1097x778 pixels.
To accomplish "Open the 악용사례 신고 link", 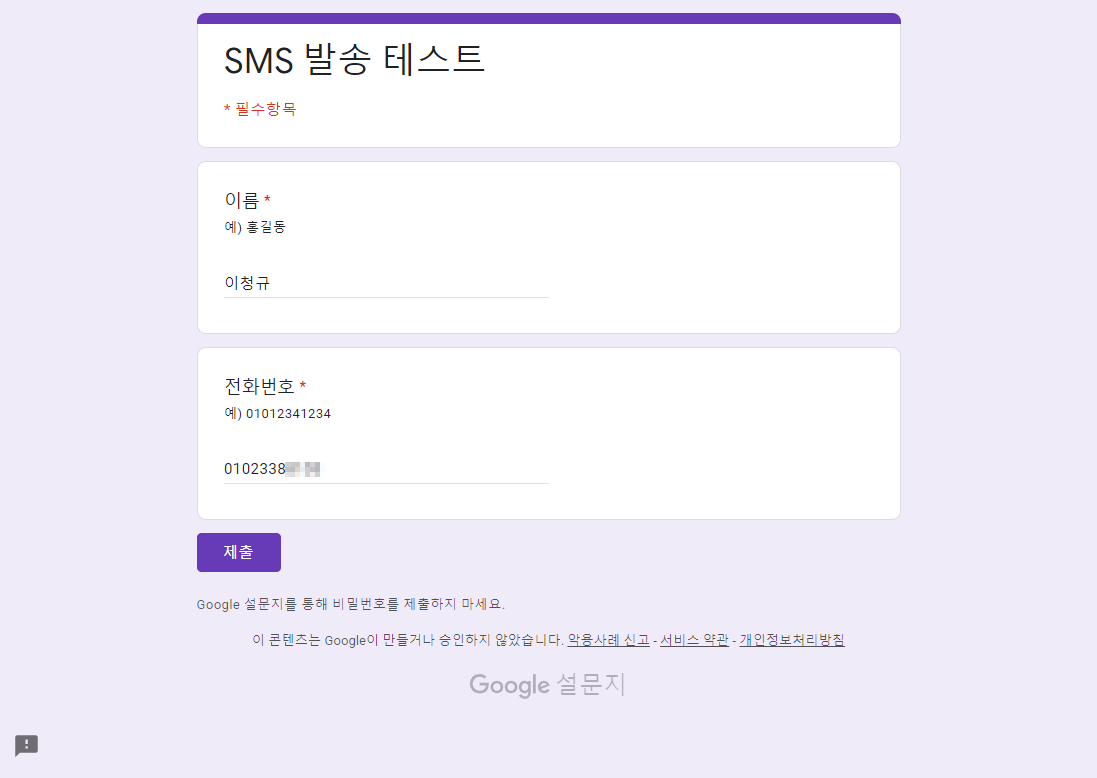I will 608,640.
